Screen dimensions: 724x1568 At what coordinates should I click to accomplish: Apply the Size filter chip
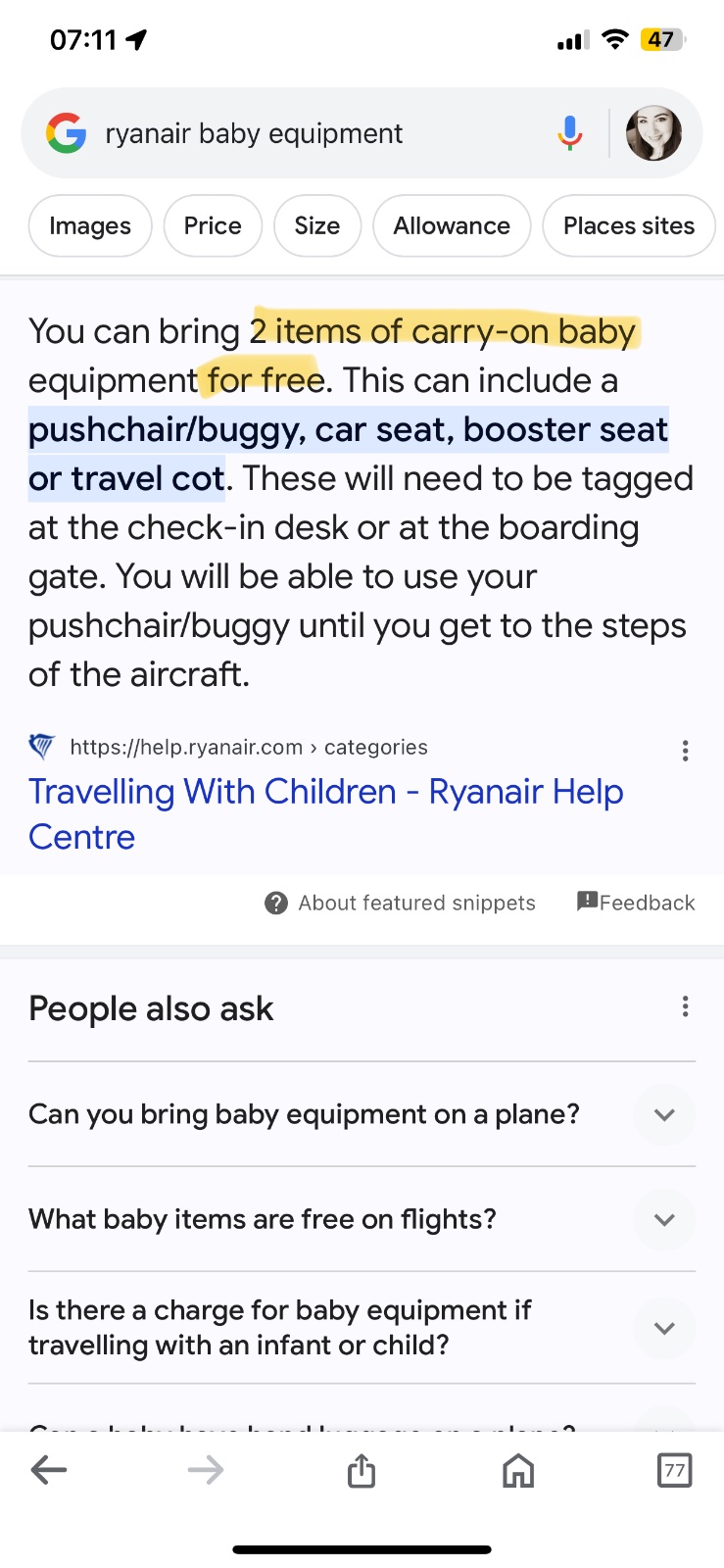[x=317, y=226]
